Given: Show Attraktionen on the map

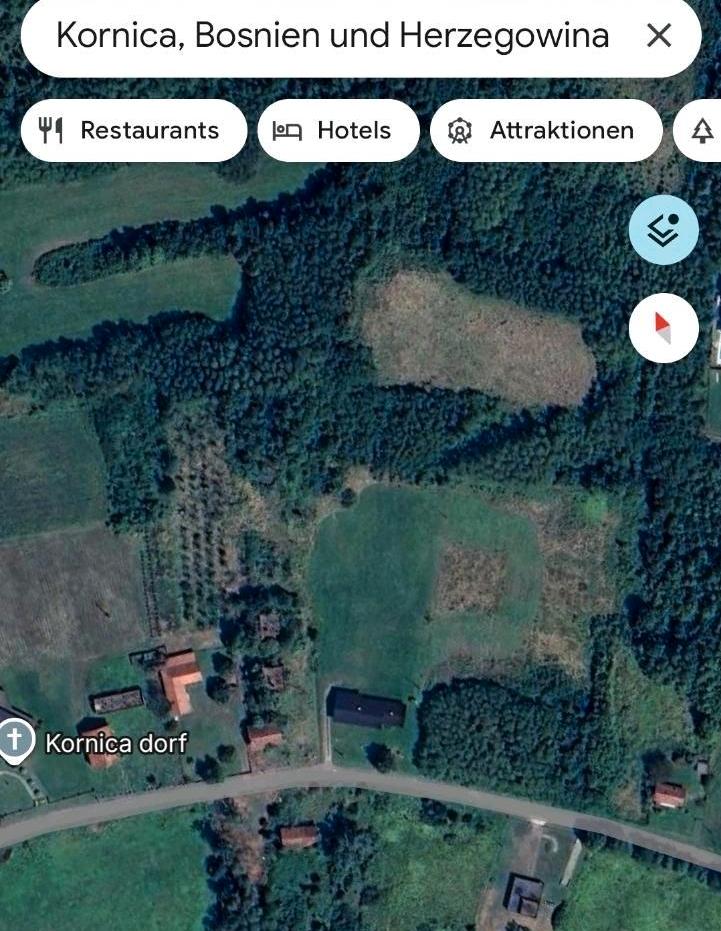Looking at the screenshot, I should pos(546,130).
